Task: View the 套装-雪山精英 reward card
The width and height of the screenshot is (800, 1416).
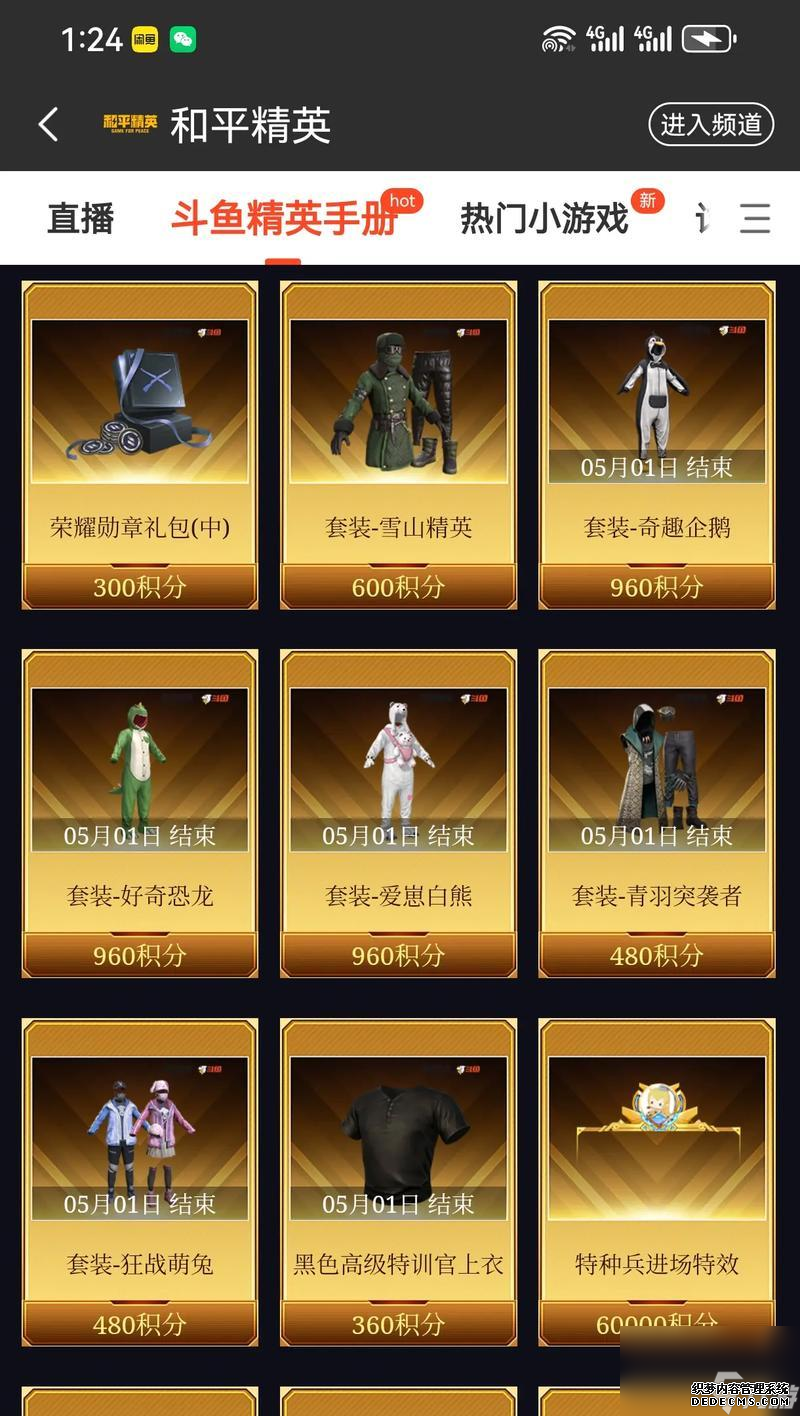Action: [398, 445]
